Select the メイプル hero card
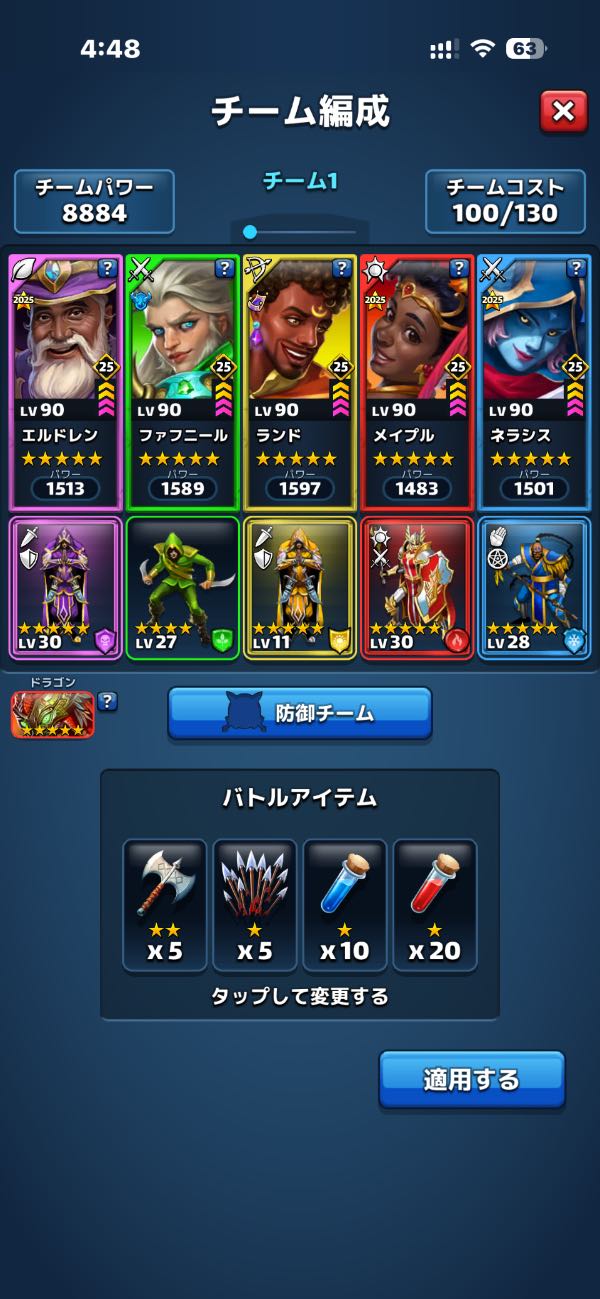 click(x=416, y=380)
